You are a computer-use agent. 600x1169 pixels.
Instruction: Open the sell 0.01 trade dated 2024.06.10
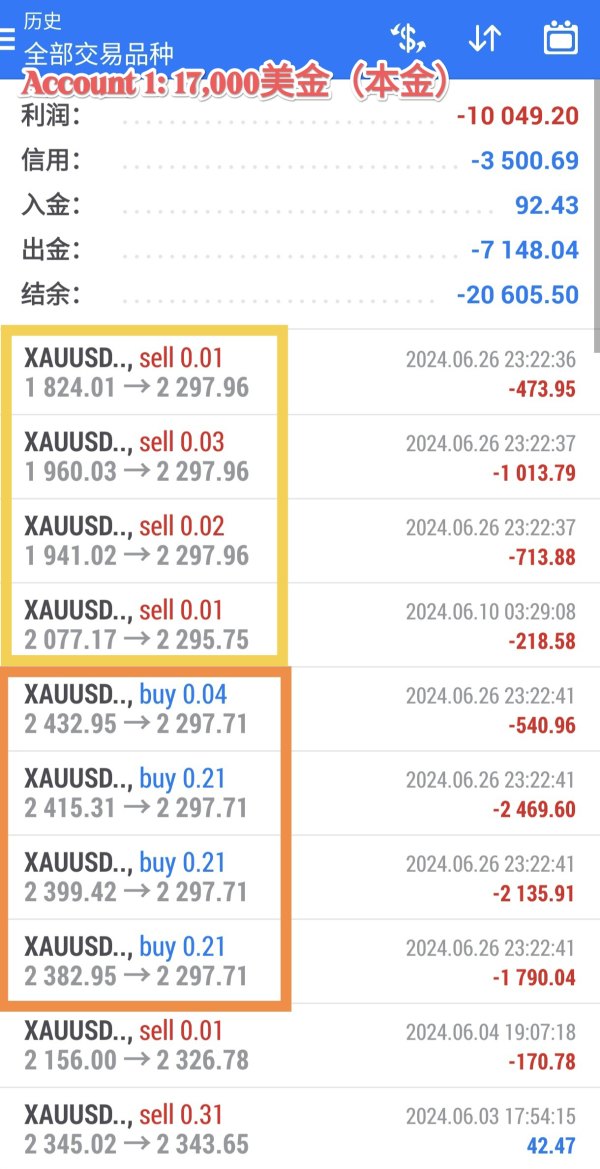pyautogui.click(x=300, y=625)
